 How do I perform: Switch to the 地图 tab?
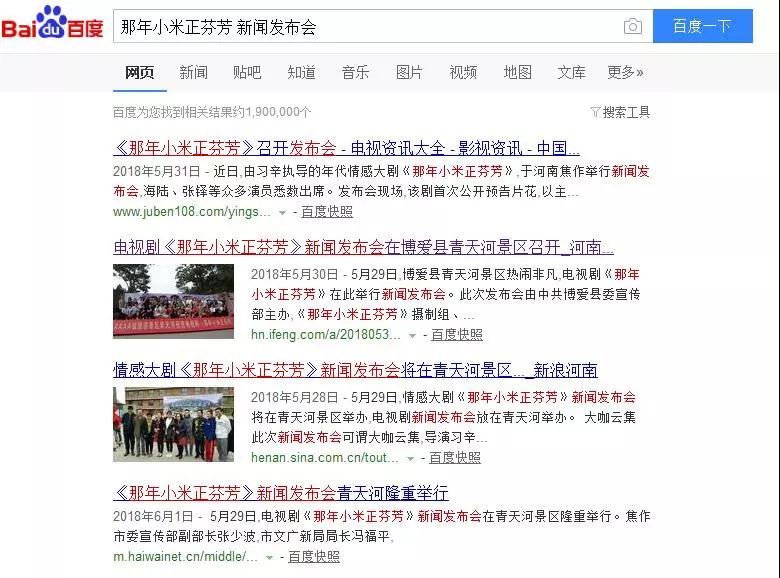point(517,72)
